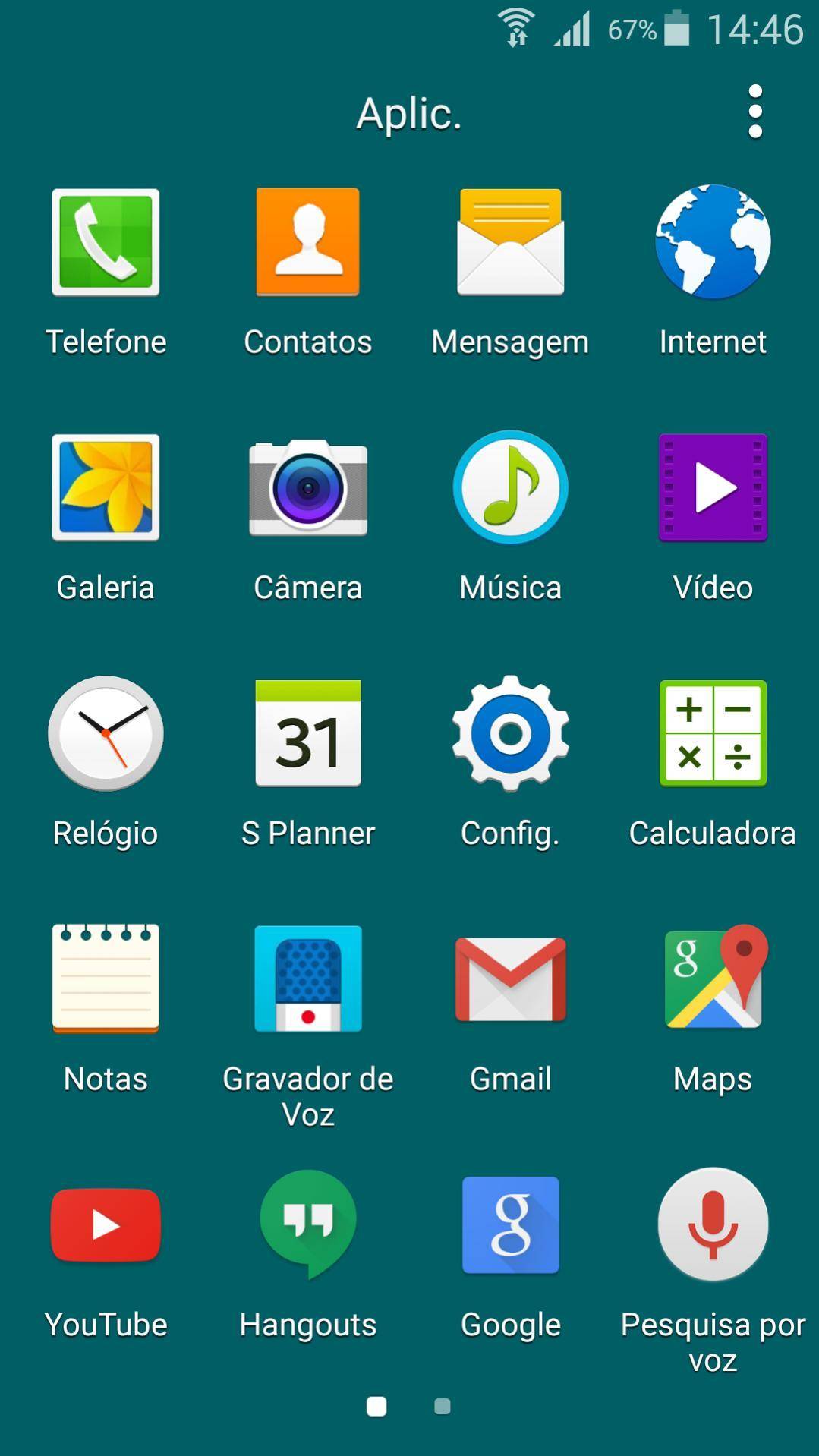Open Gmail
The height and width of the screenshot is (1456, 819).
point(510,979)
